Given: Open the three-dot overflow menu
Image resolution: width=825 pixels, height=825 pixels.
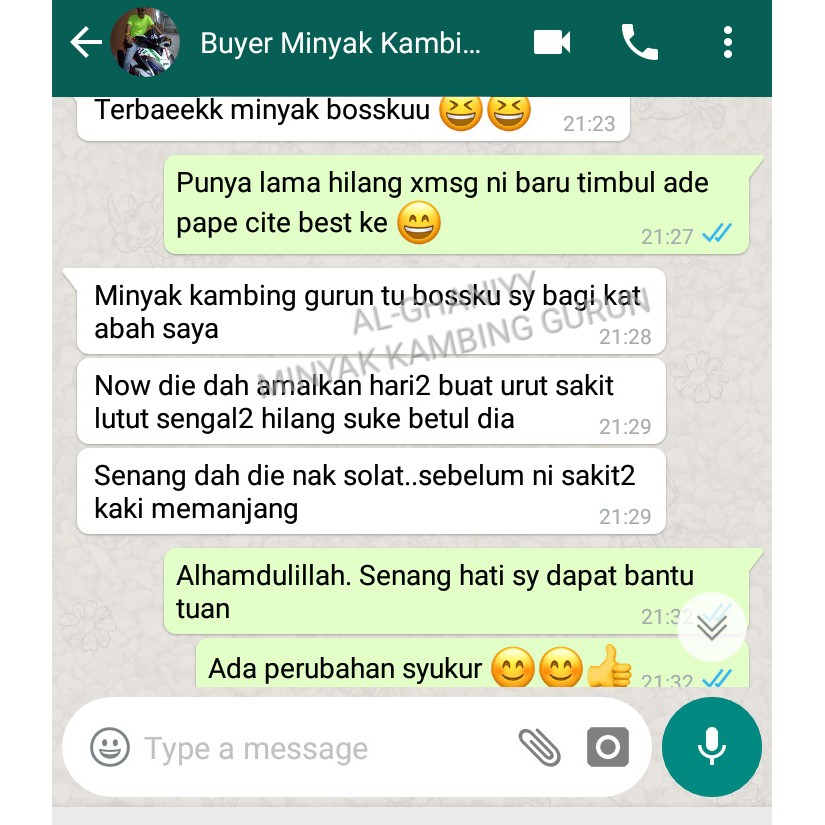Looking at the screenshot, I should tap(728, 42).
